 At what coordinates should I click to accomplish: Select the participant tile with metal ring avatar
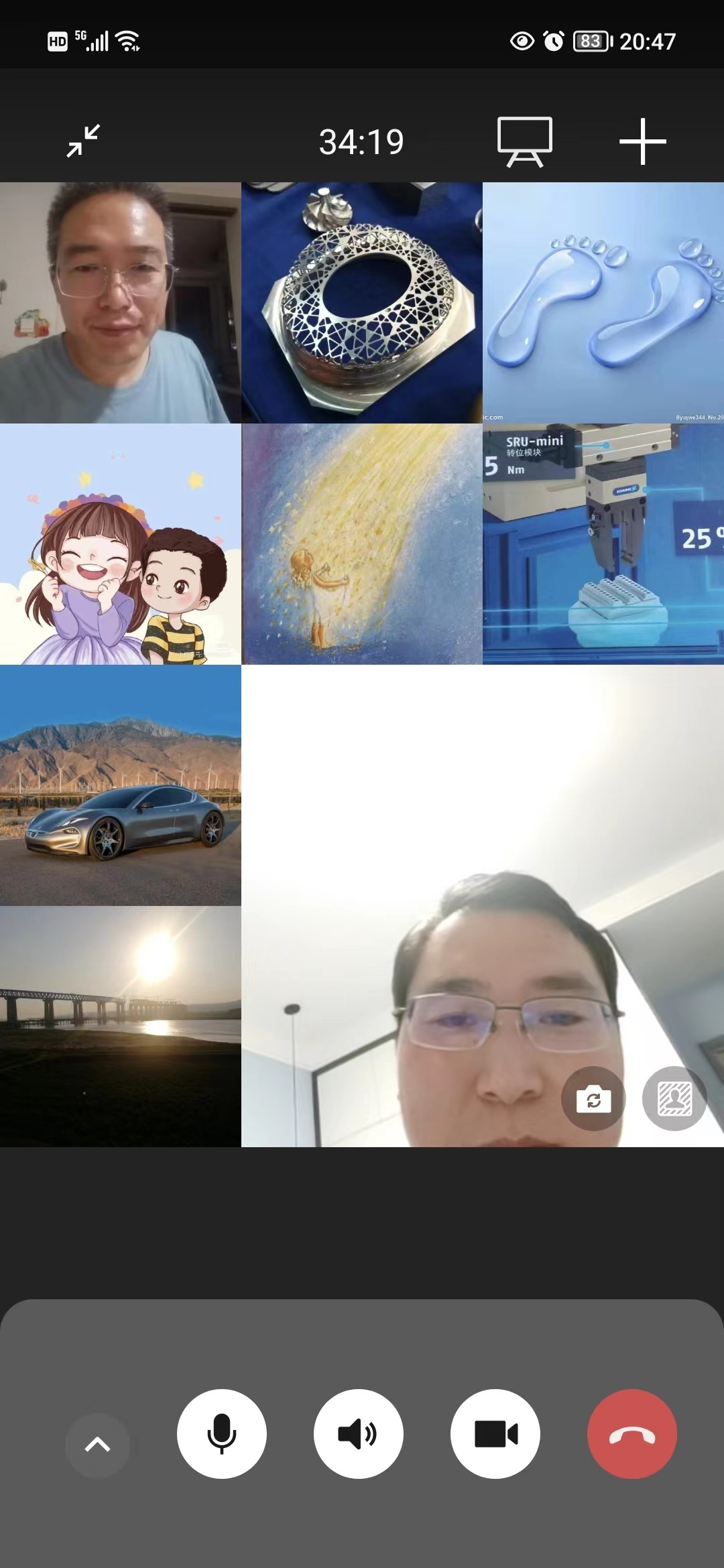pos(362,303)
